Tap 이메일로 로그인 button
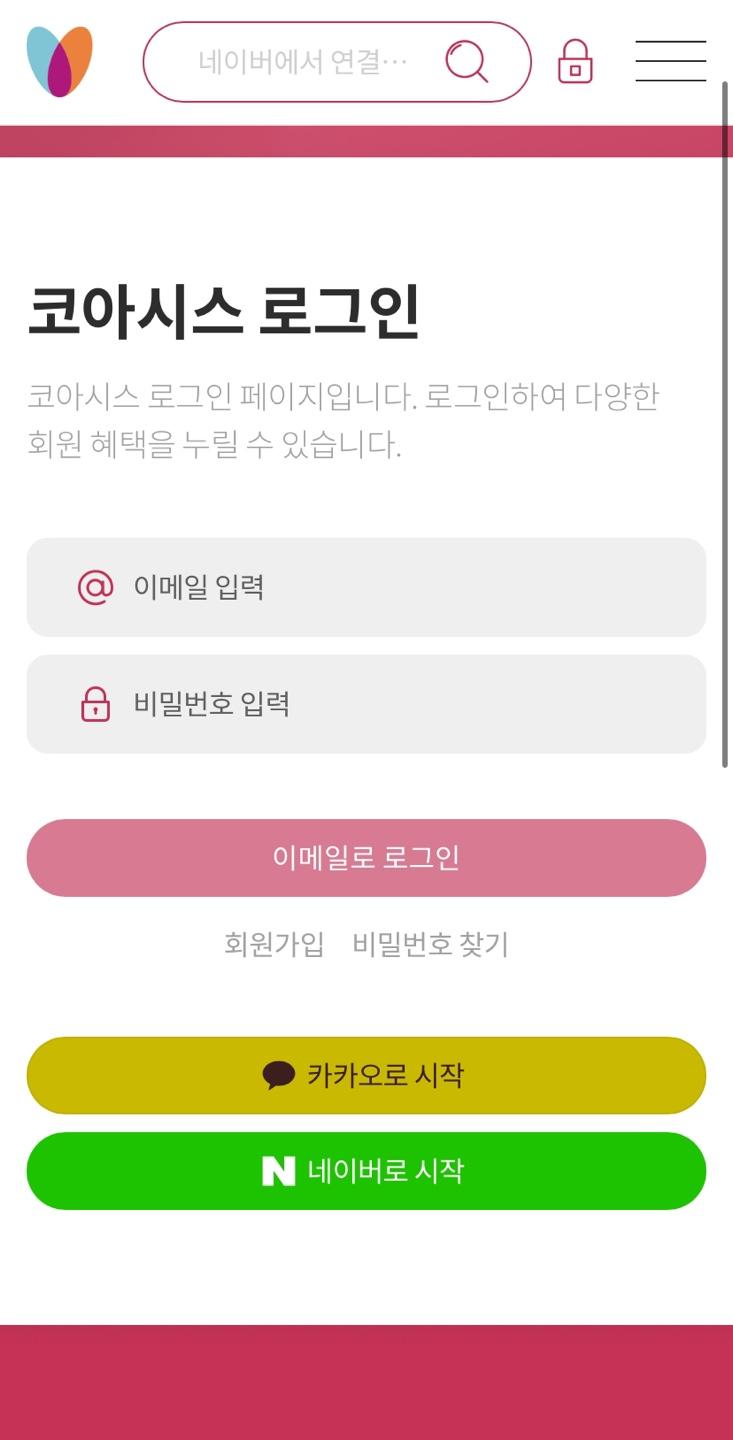 tap(366, 858)
